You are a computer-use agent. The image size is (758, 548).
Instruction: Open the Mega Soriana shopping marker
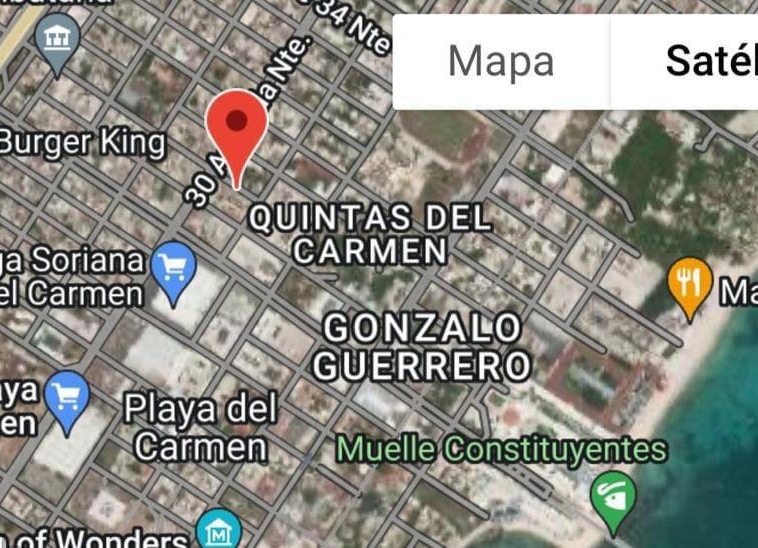176,270
